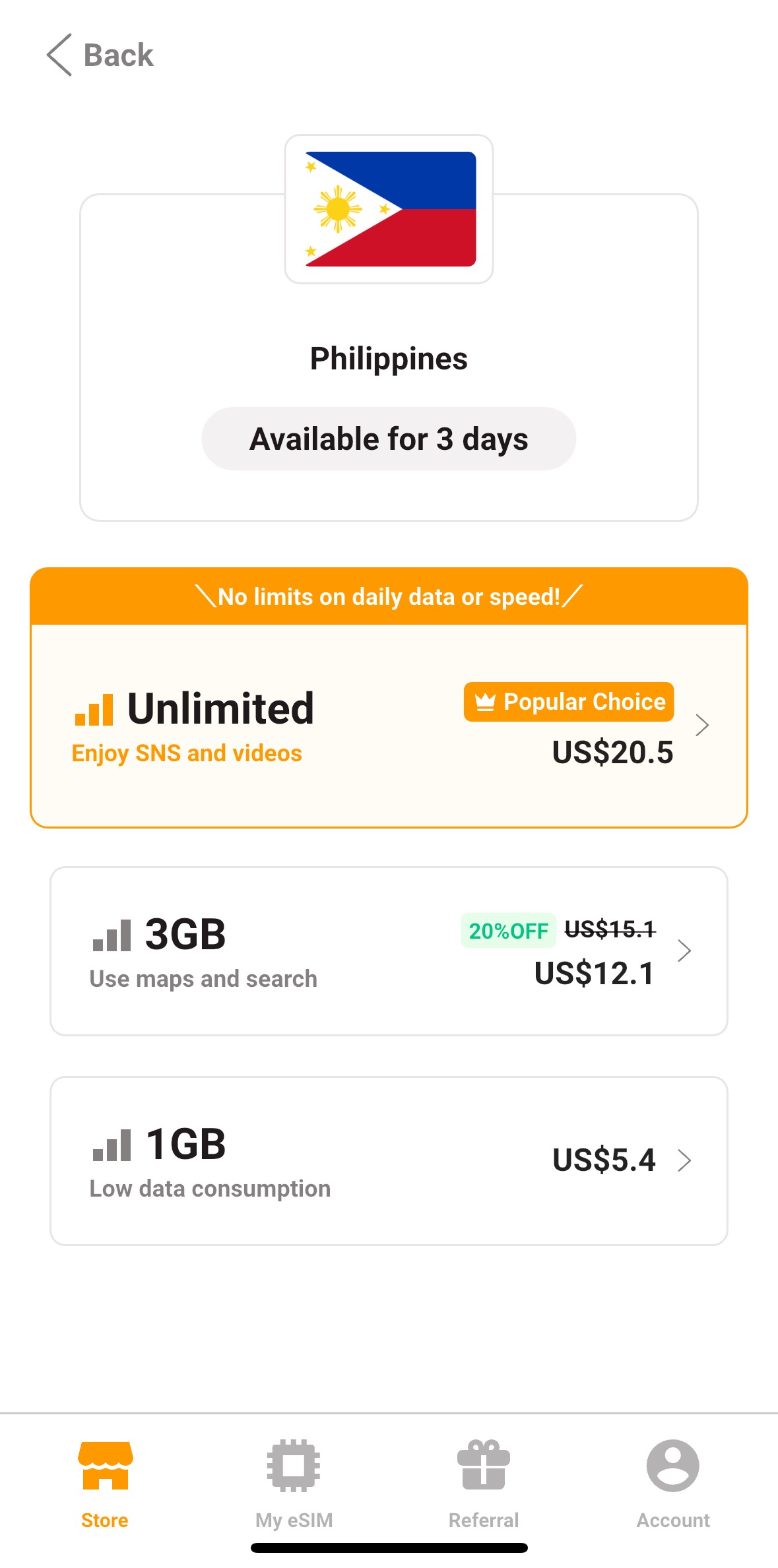Pick the 1GB low data plan
Image resolution: width=778 pixels, height=1568 pixels.
389,1161
